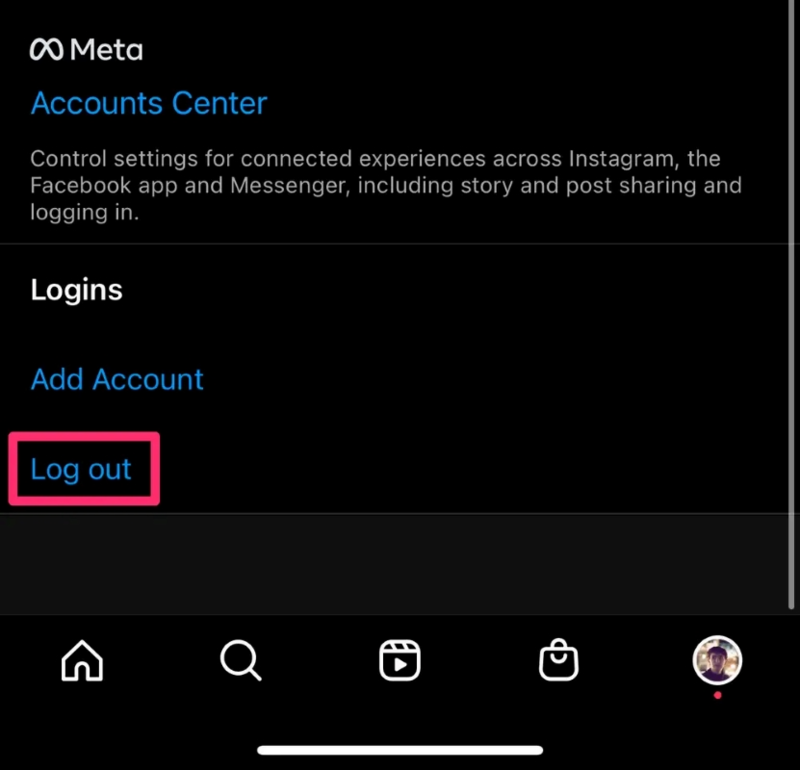Viewport: 800px width, 770px height.
Task: Go to the Home feed tab
Action: [x=82, y=661]
